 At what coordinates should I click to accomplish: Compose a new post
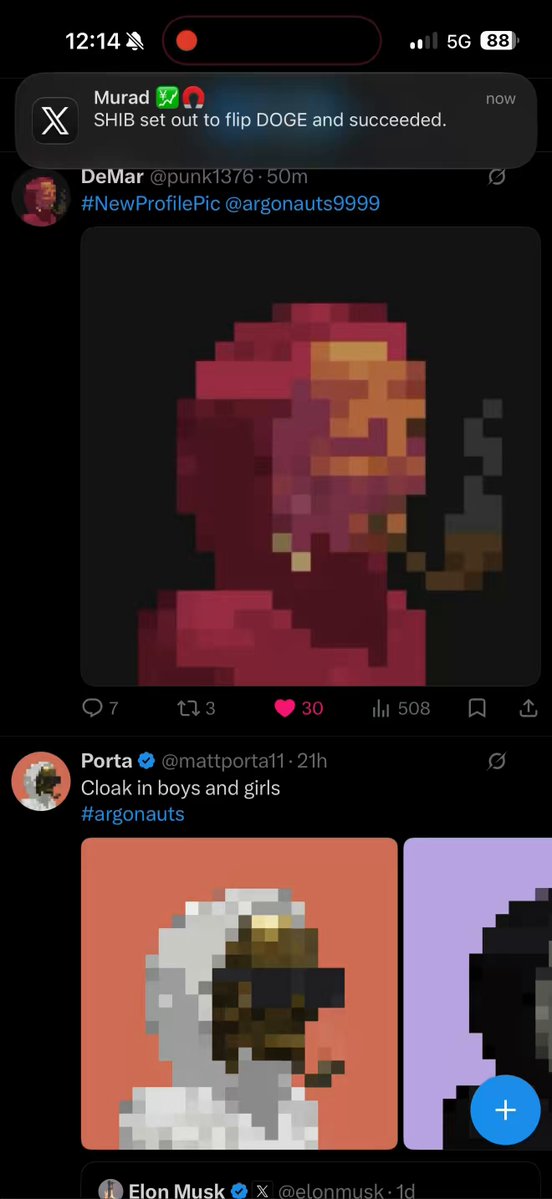[505, 1110]
